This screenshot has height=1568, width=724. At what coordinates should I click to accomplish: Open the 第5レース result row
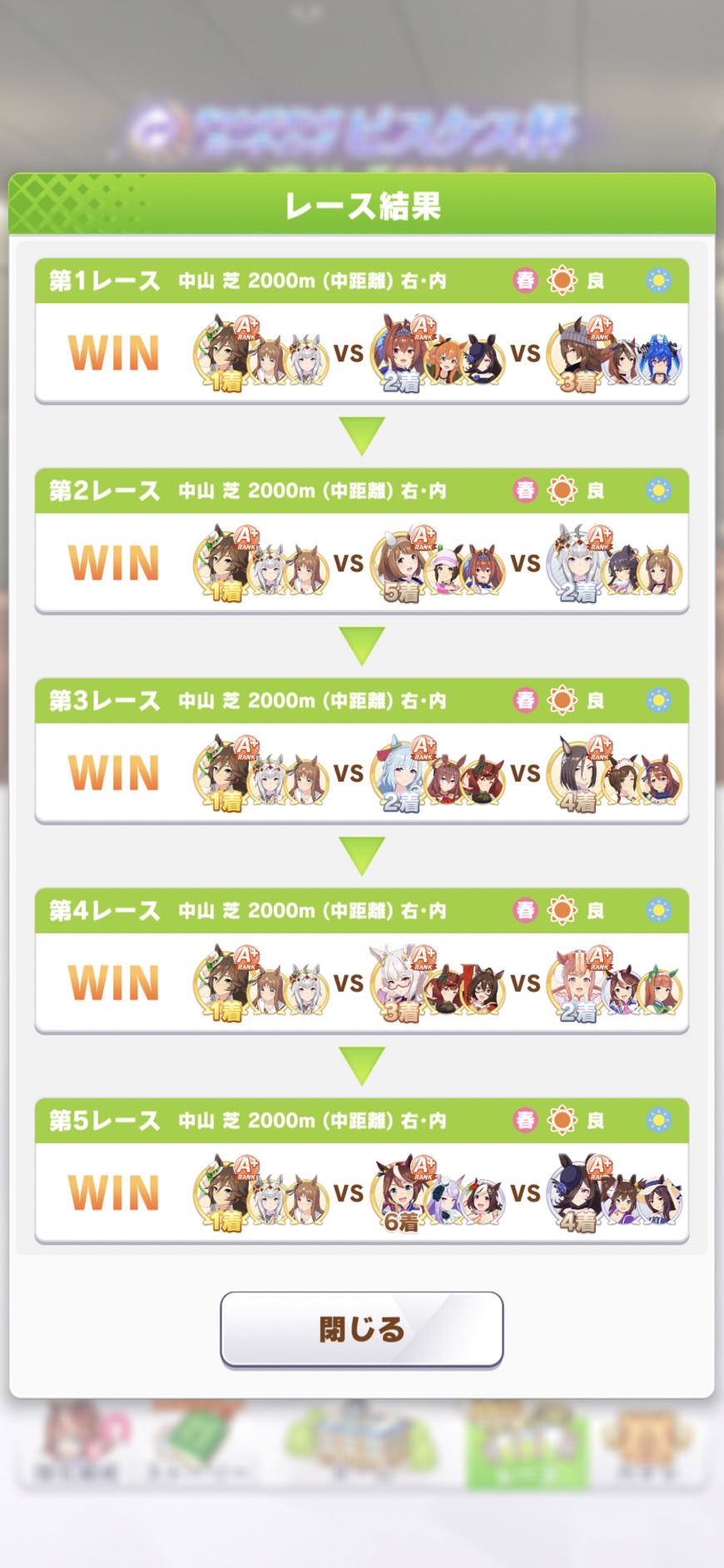coord(361,1171)
